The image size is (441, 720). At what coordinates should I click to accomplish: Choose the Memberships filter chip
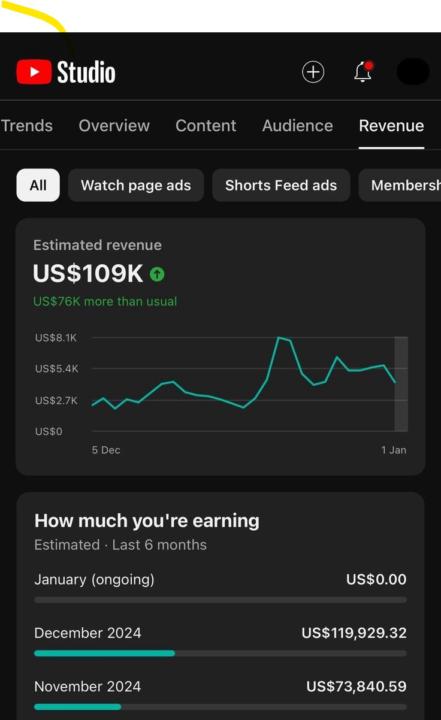pos(400,185)
